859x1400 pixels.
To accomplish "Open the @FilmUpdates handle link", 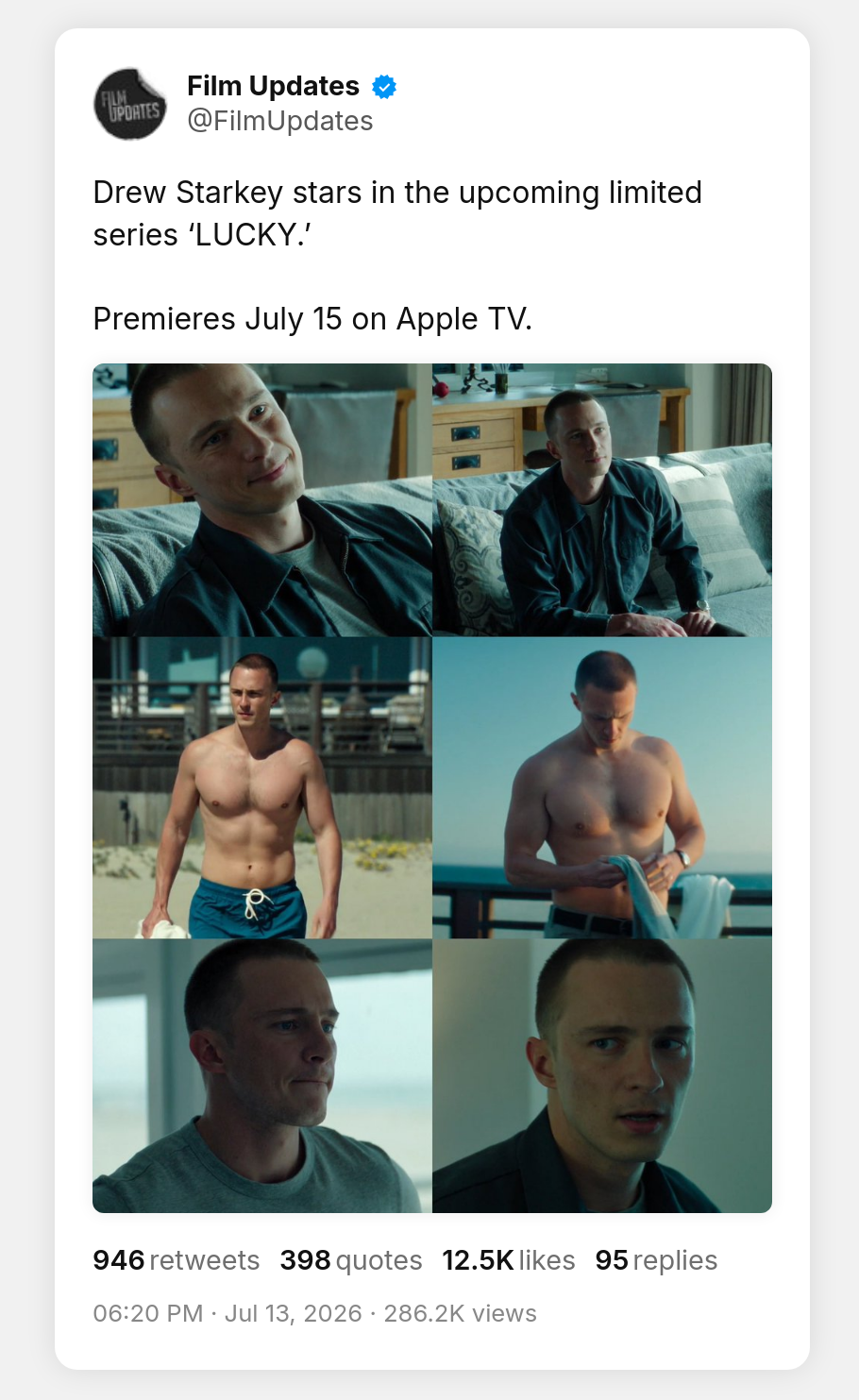I will [x=280, y=121].
